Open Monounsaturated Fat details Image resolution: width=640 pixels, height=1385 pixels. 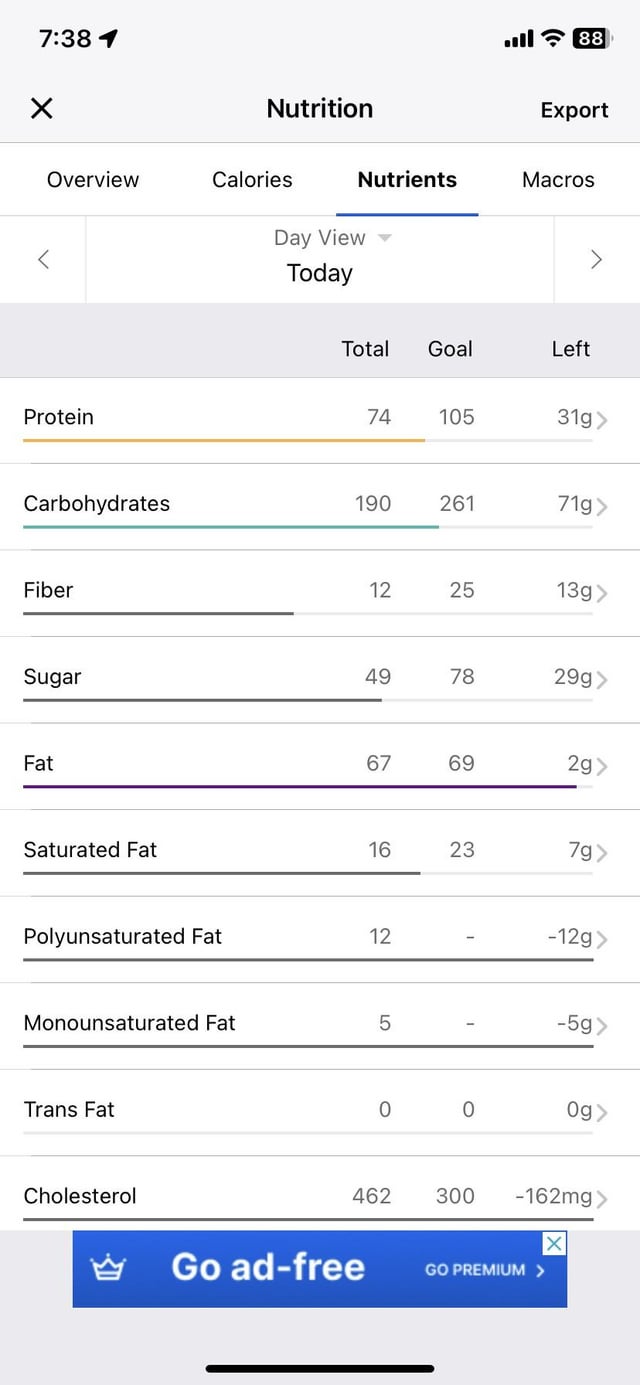[320, 1026]
